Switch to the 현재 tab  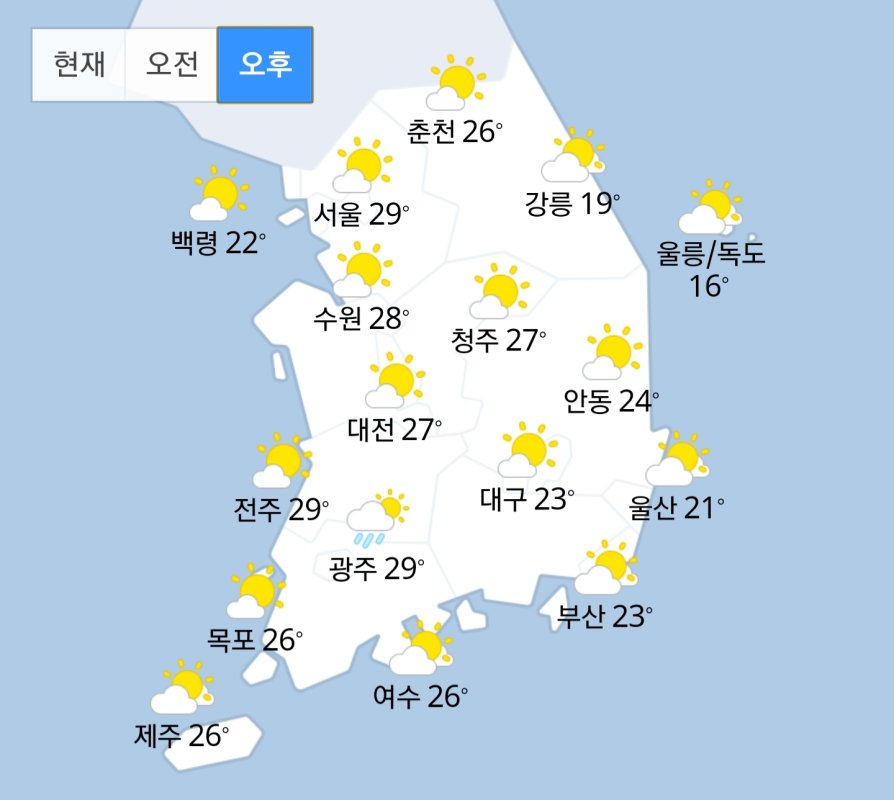79,65
